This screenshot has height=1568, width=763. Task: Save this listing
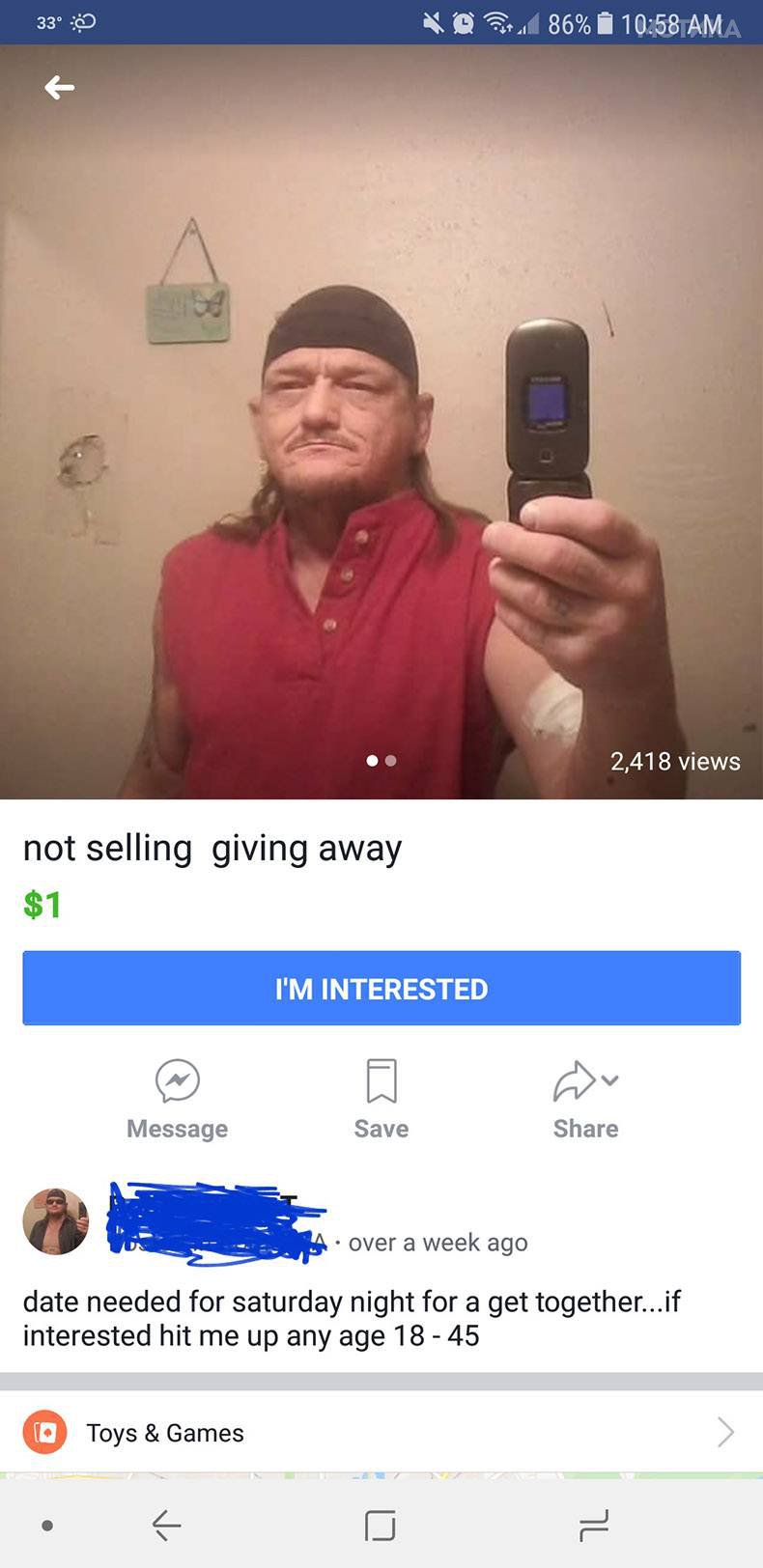click(x=381, y=1101)
